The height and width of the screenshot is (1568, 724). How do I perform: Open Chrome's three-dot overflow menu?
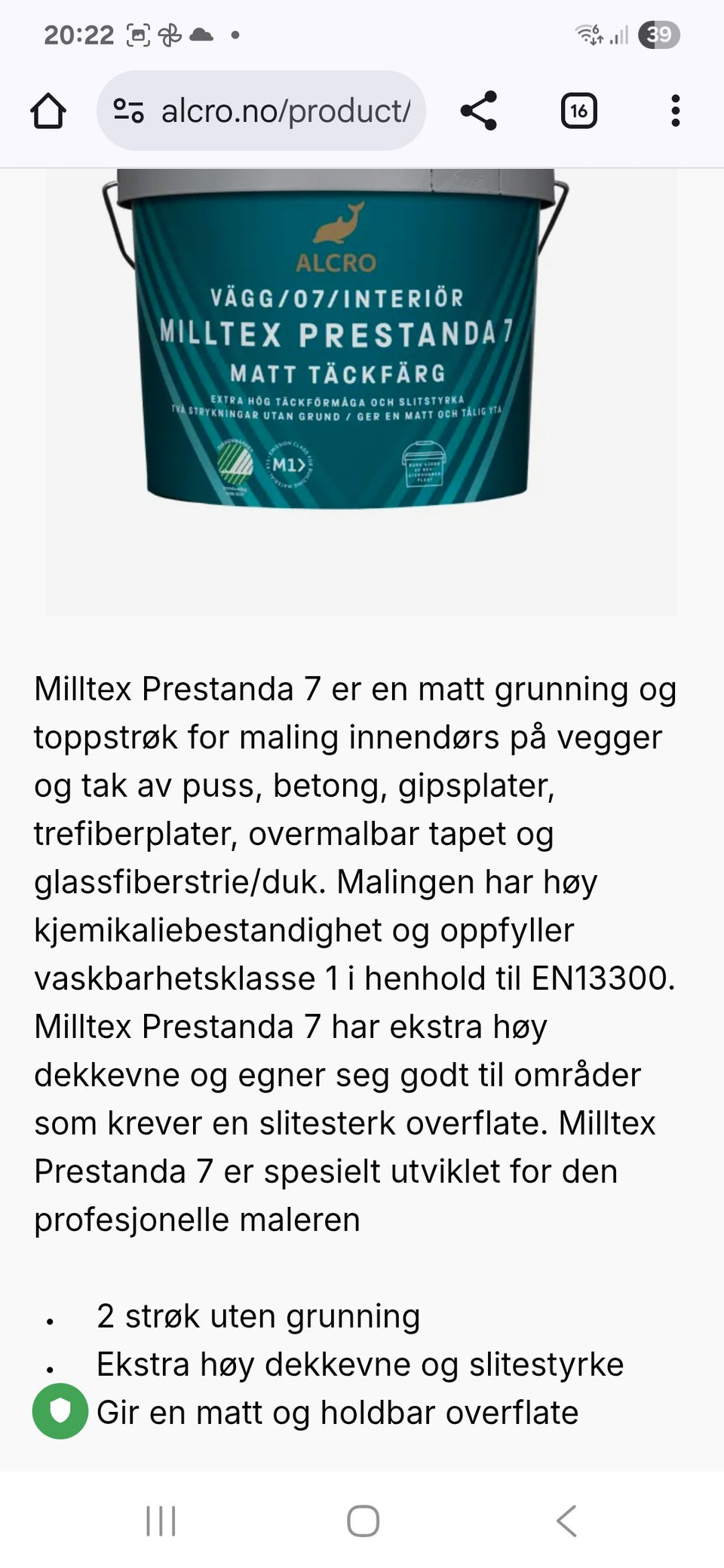[x=675, y=110]
